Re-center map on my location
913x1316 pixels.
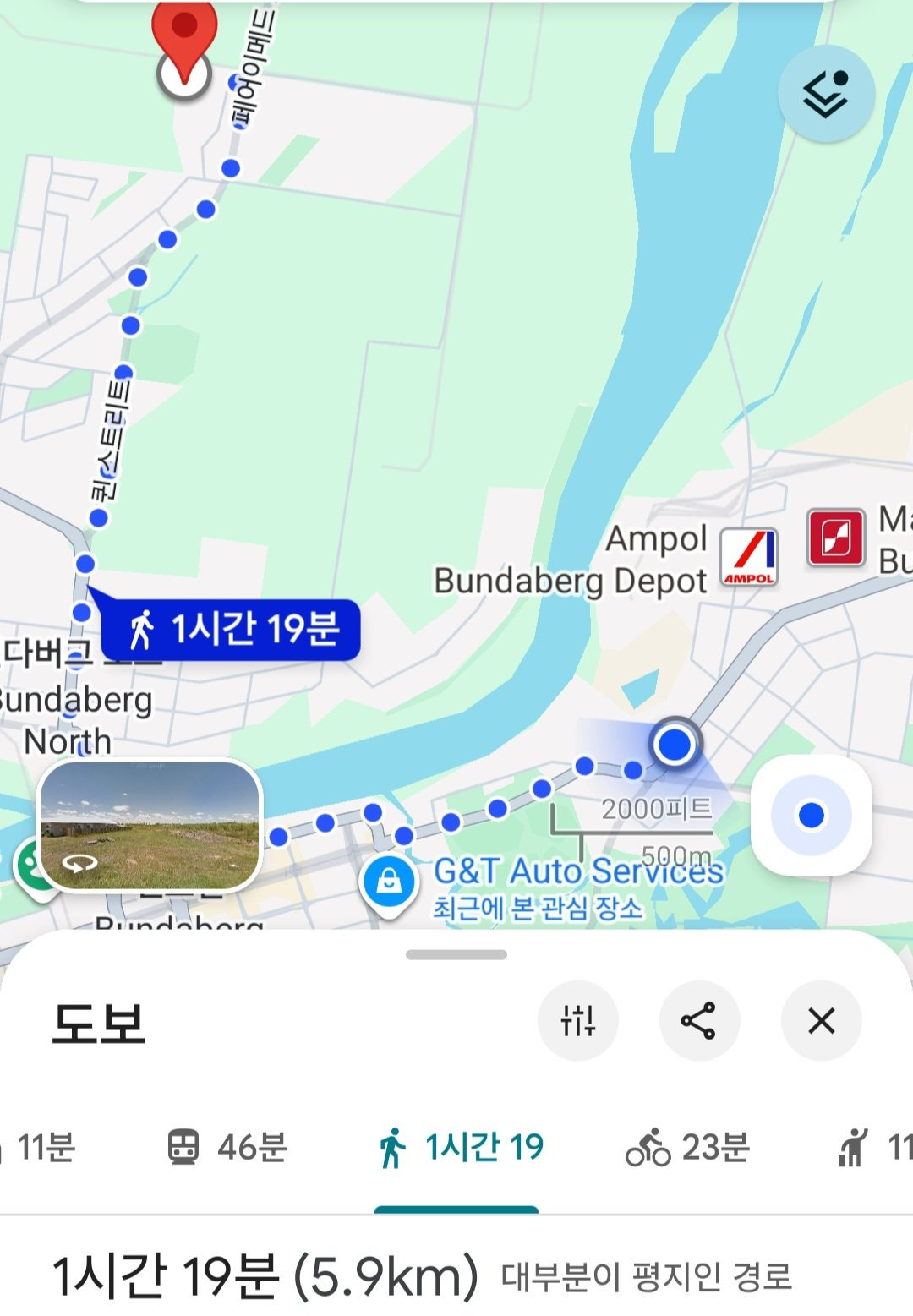click(x=811, y=815)
